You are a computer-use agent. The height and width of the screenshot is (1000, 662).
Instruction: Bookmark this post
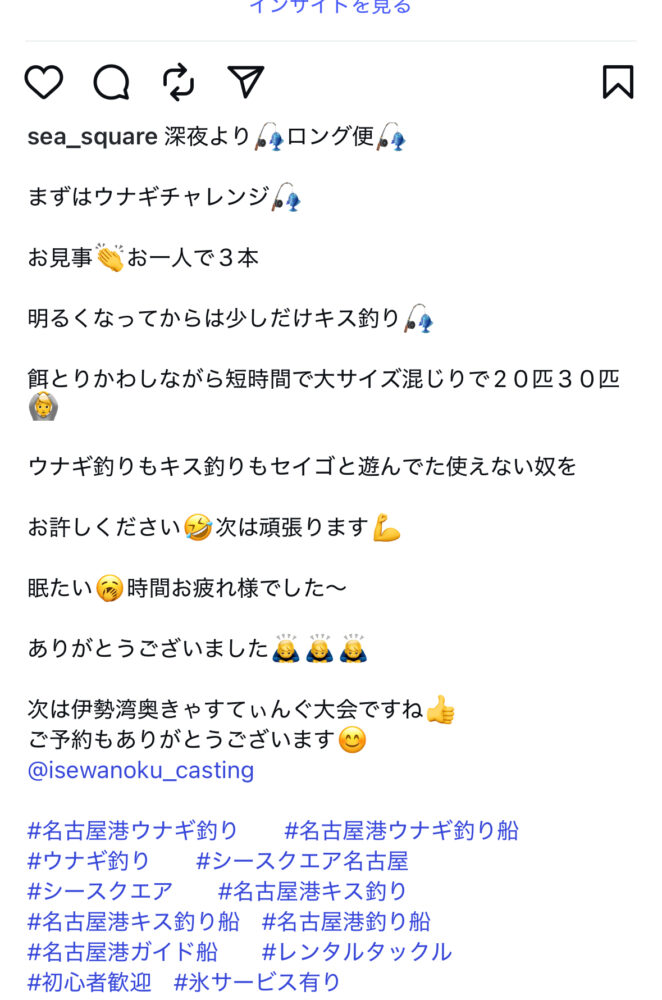[618, 82]
